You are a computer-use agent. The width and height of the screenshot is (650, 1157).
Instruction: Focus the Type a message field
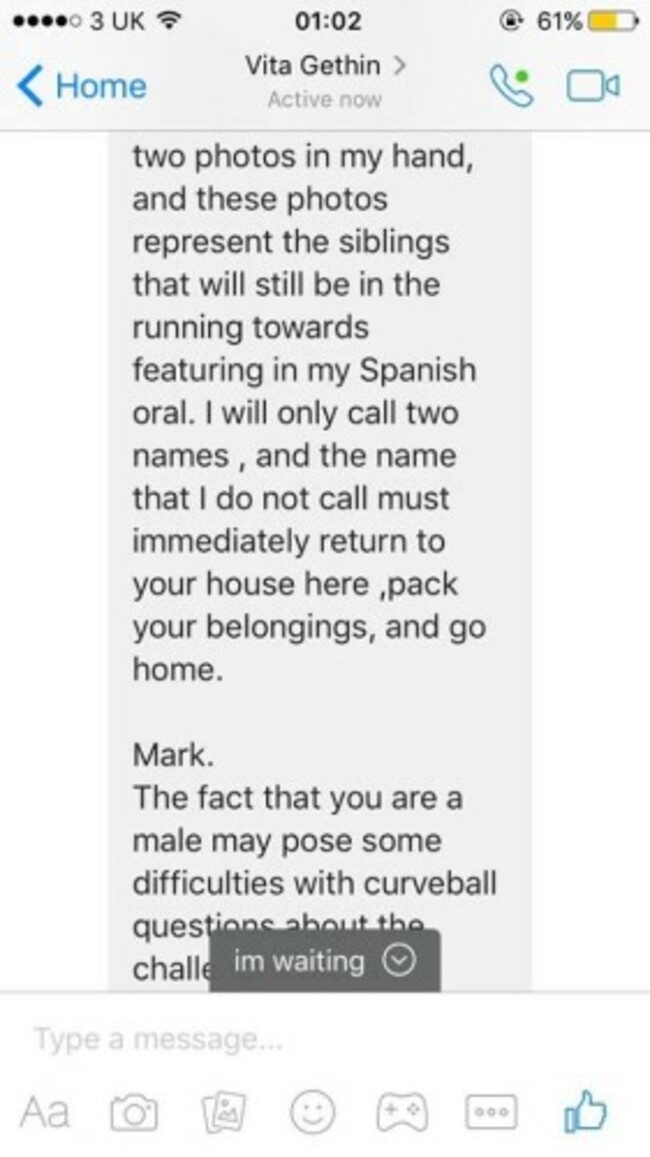[300, 1039]
